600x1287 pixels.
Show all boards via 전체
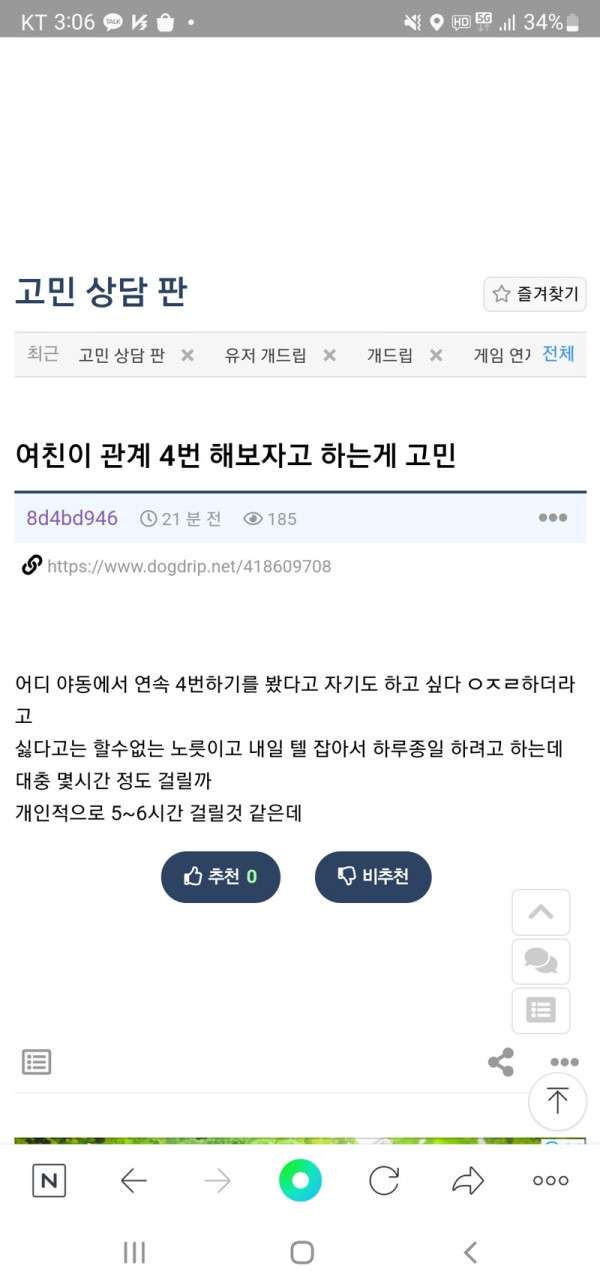558,354
